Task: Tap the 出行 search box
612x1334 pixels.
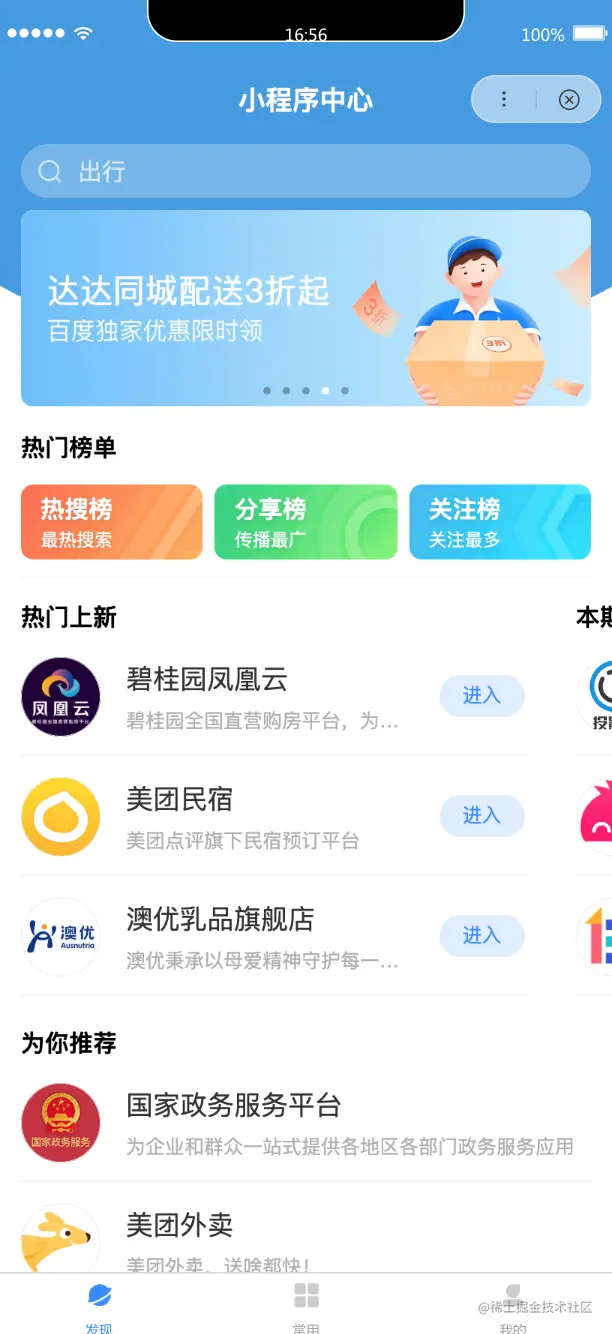Action: (x=305, y=171)
